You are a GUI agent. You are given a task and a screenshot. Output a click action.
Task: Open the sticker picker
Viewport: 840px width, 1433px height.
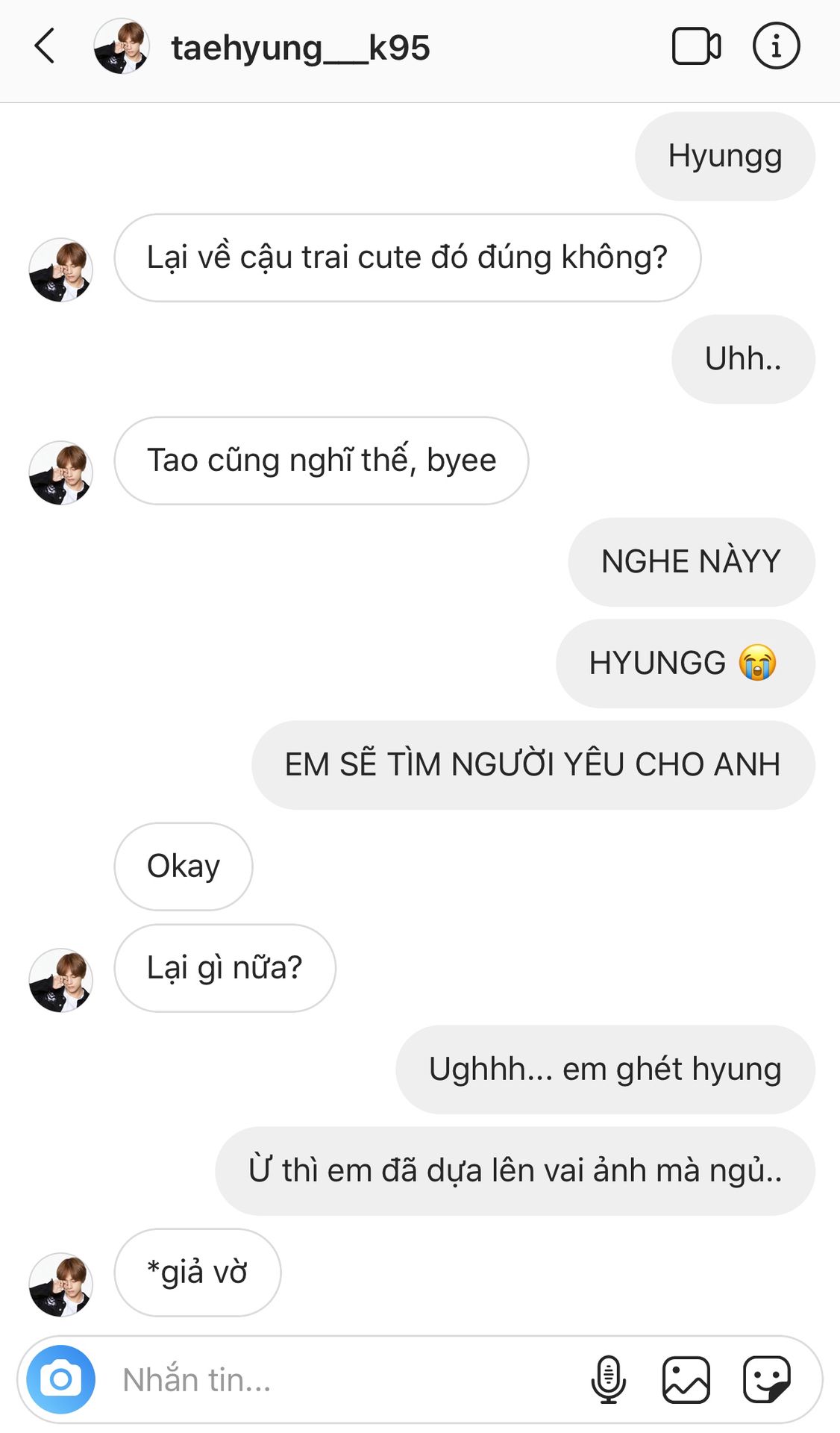pyautogui.click(x=767, y=1379)
